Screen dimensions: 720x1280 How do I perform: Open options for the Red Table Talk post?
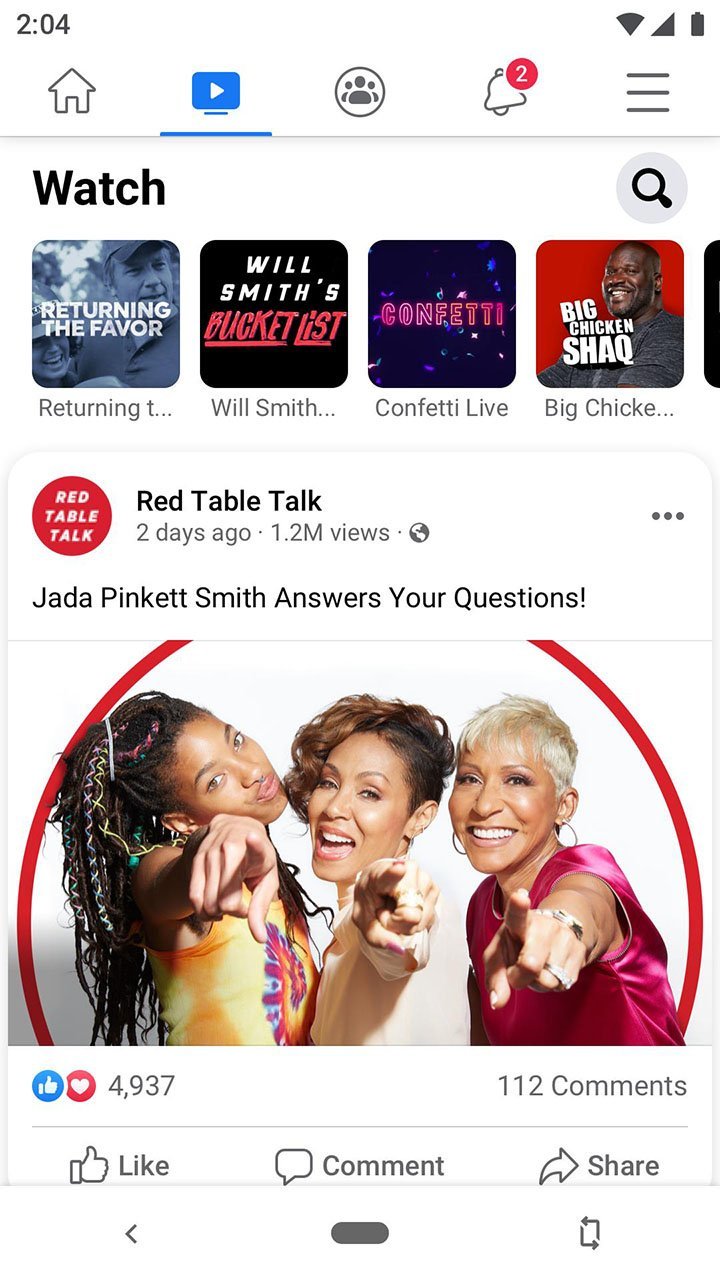click(667, 516)
